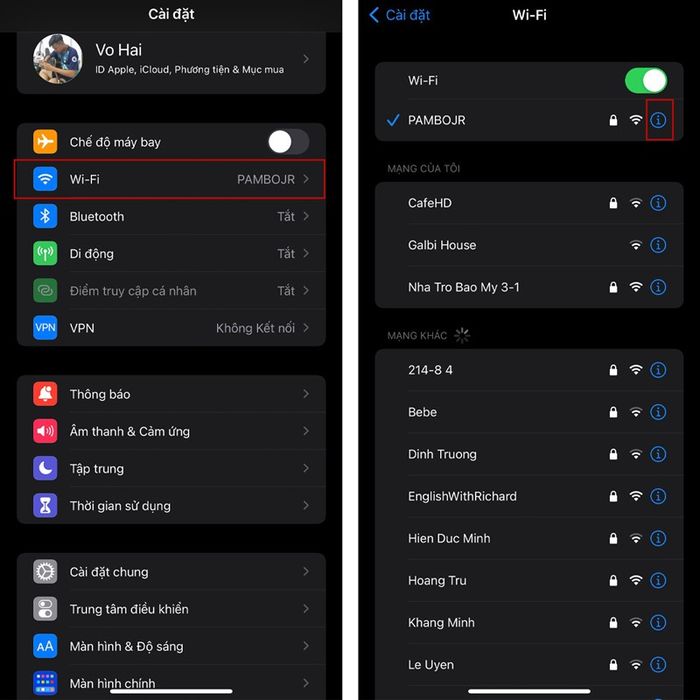Open Di động settings
Image resolution: width=700 pixels, height=700 pixels.
tap(170, 254)
